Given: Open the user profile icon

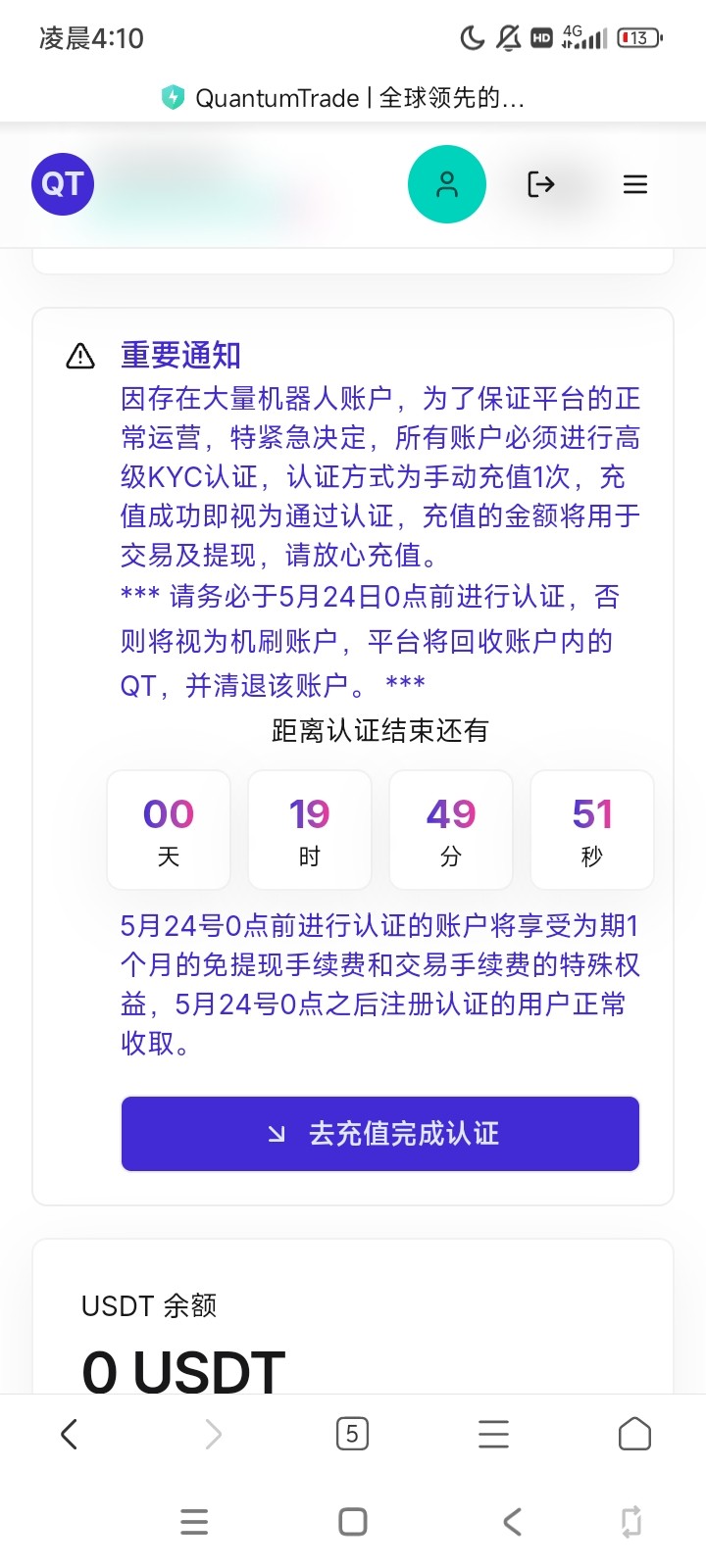Looking at the screenshot, I should 446,184.
